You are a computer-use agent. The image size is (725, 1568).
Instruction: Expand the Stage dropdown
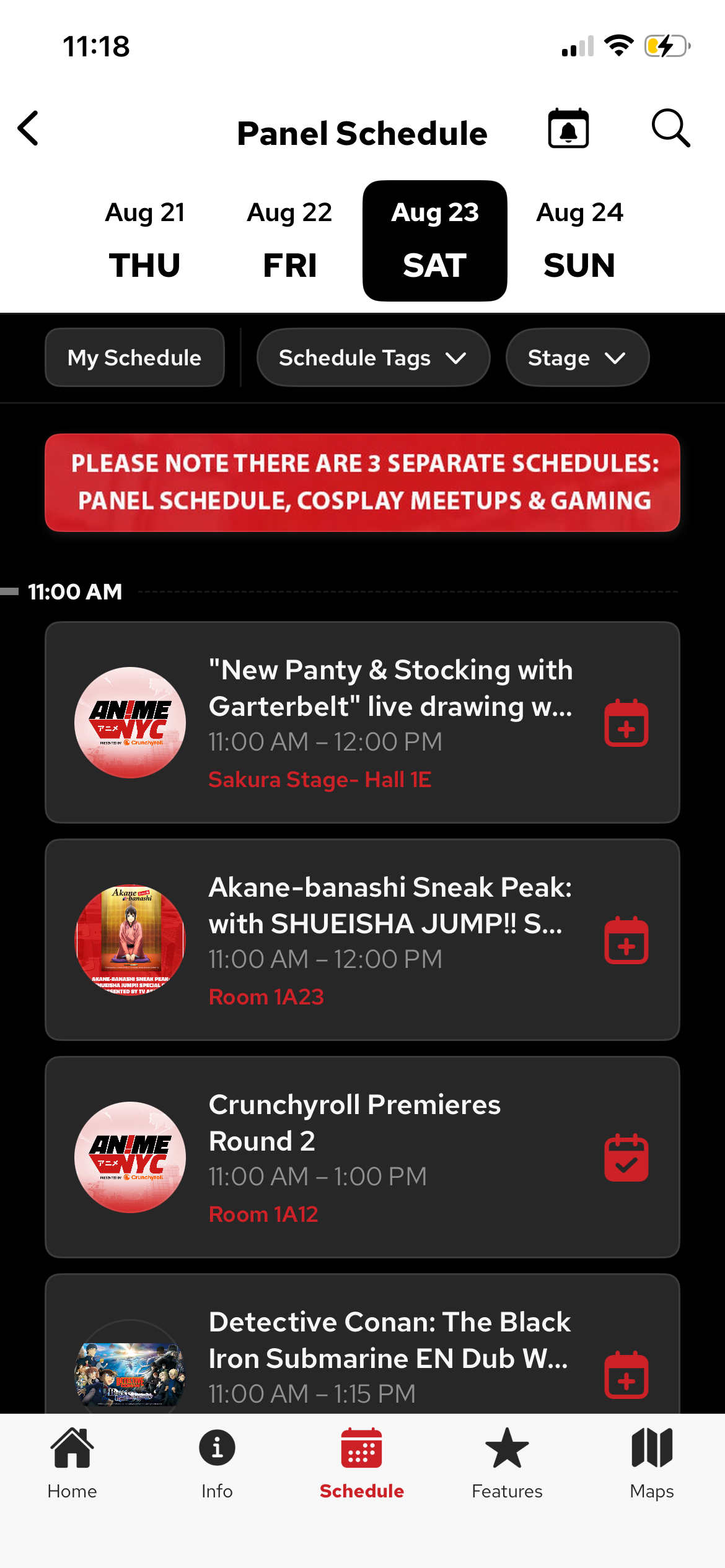tap(577, 358)
